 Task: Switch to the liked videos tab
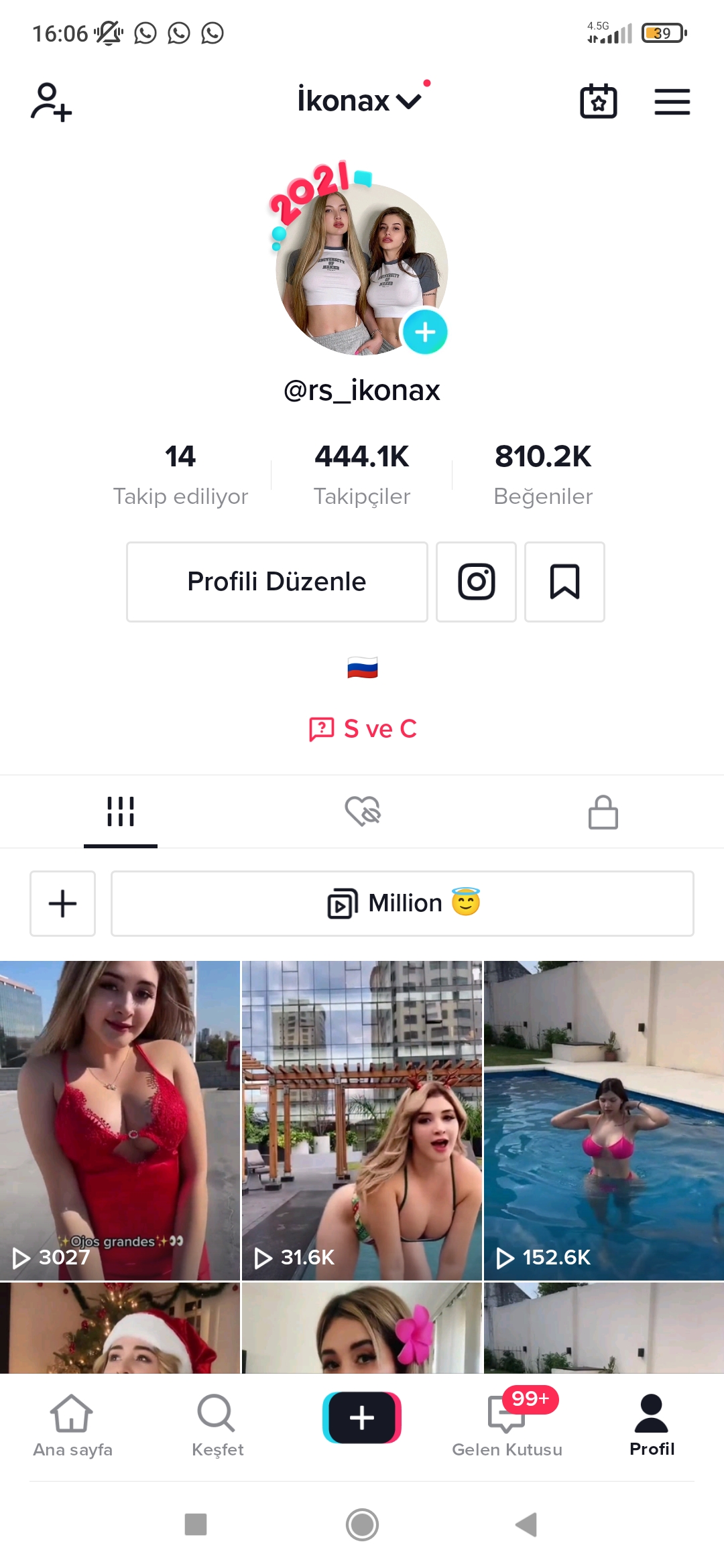(x=362, y=811)
